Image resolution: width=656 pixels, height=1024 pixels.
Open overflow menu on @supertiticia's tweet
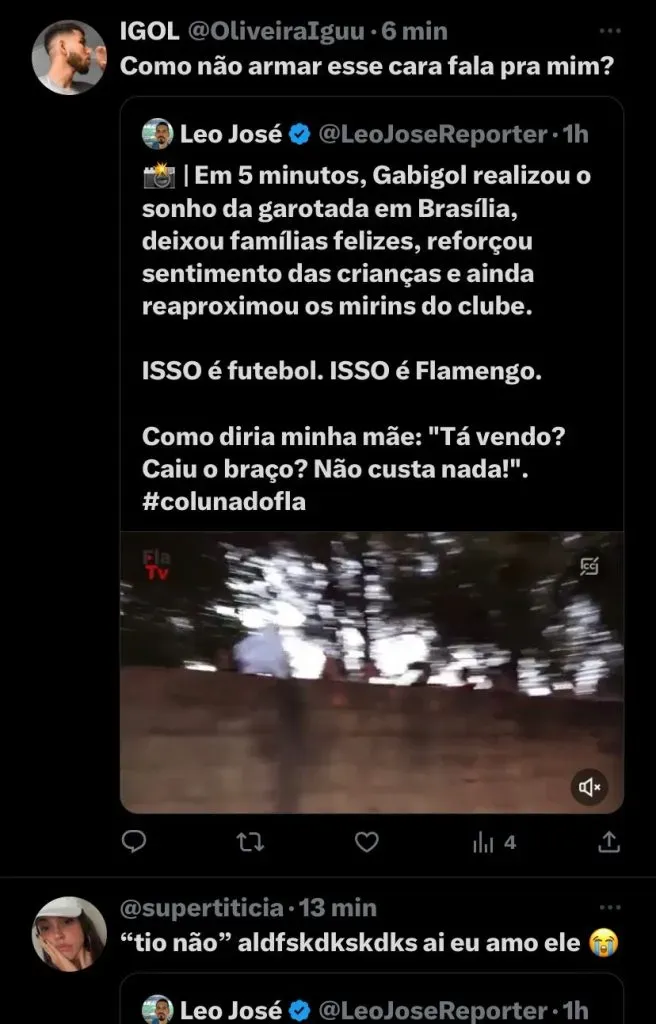pos(609,908)
